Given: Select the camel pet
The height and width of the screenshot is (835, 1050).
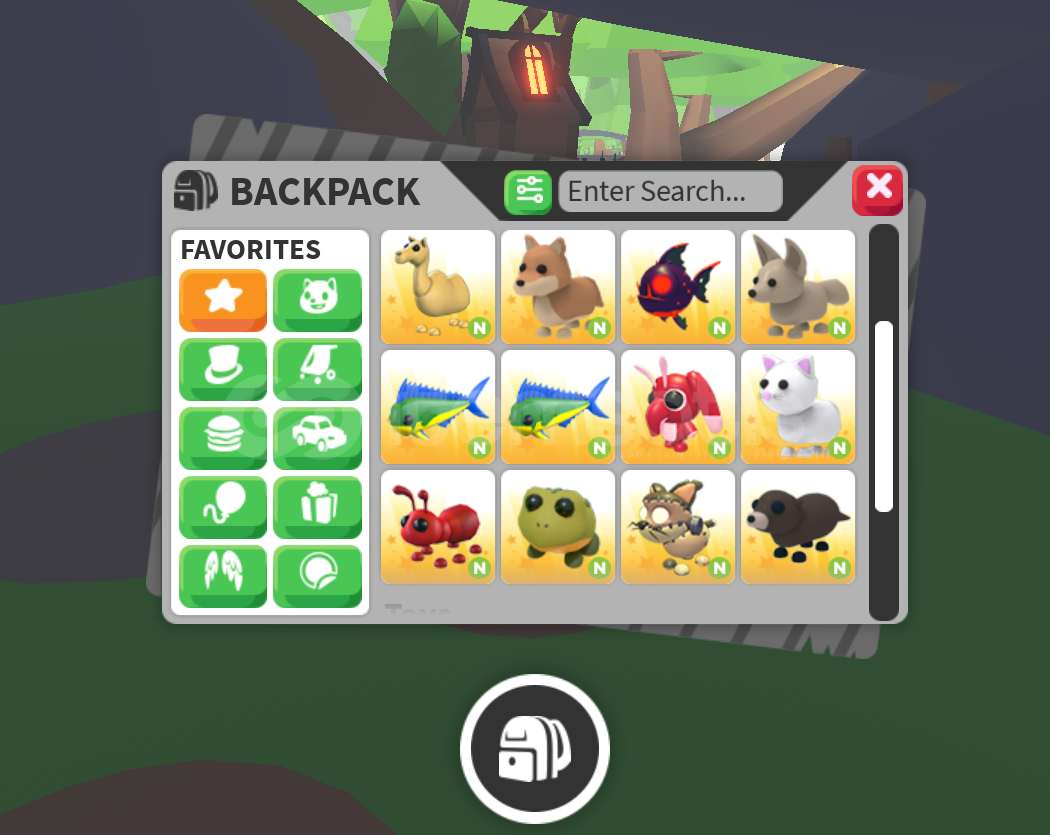Looking at the screenshot, I should pos(438,286).
